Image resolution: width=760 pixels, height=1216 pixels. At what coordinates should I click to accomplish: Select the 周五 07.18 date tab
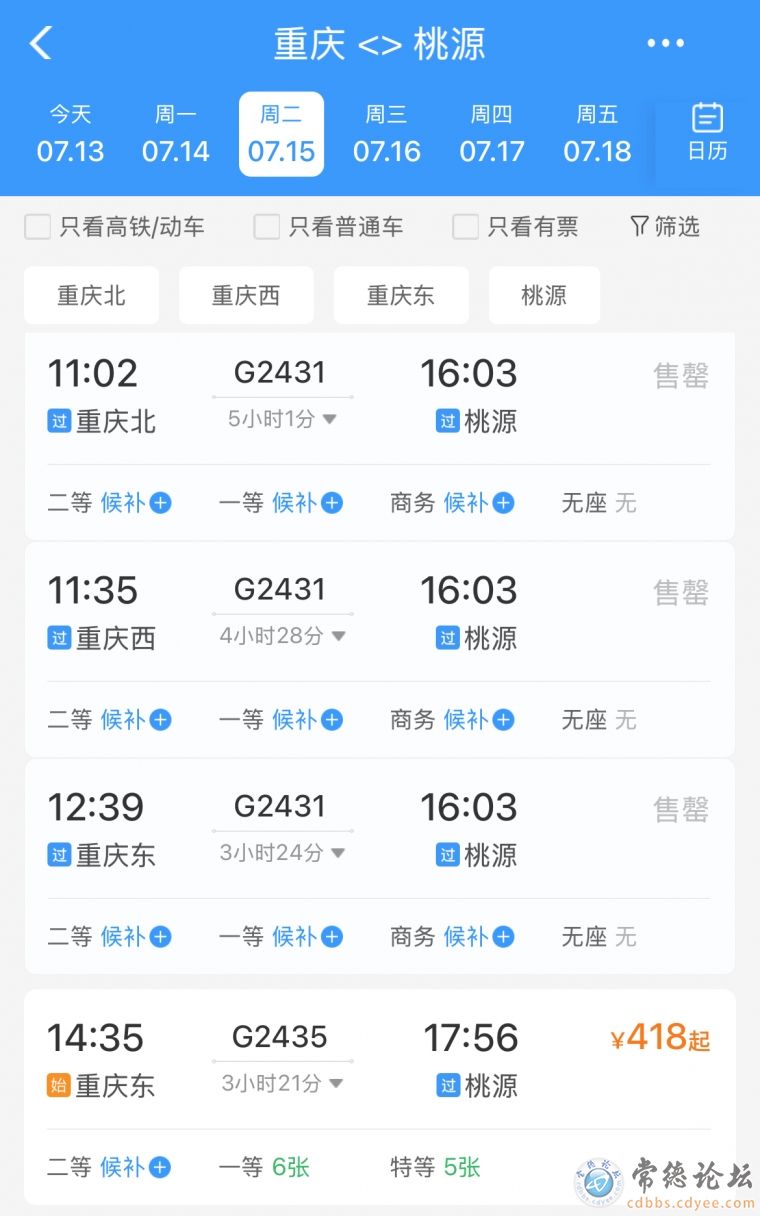pos(597,134)
